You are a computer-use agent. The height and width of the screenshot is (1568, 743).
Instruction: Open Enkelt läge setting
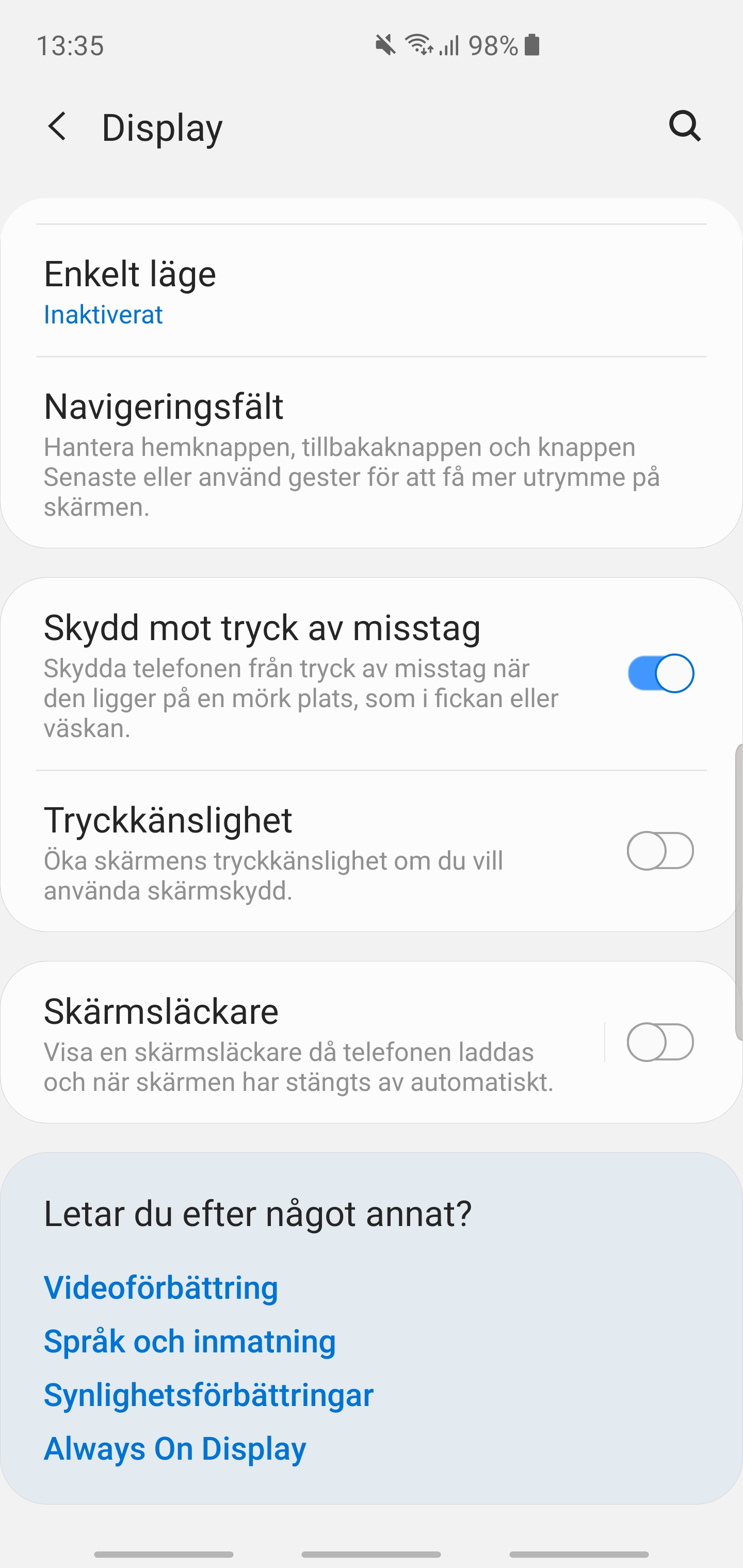pos(372,291)
